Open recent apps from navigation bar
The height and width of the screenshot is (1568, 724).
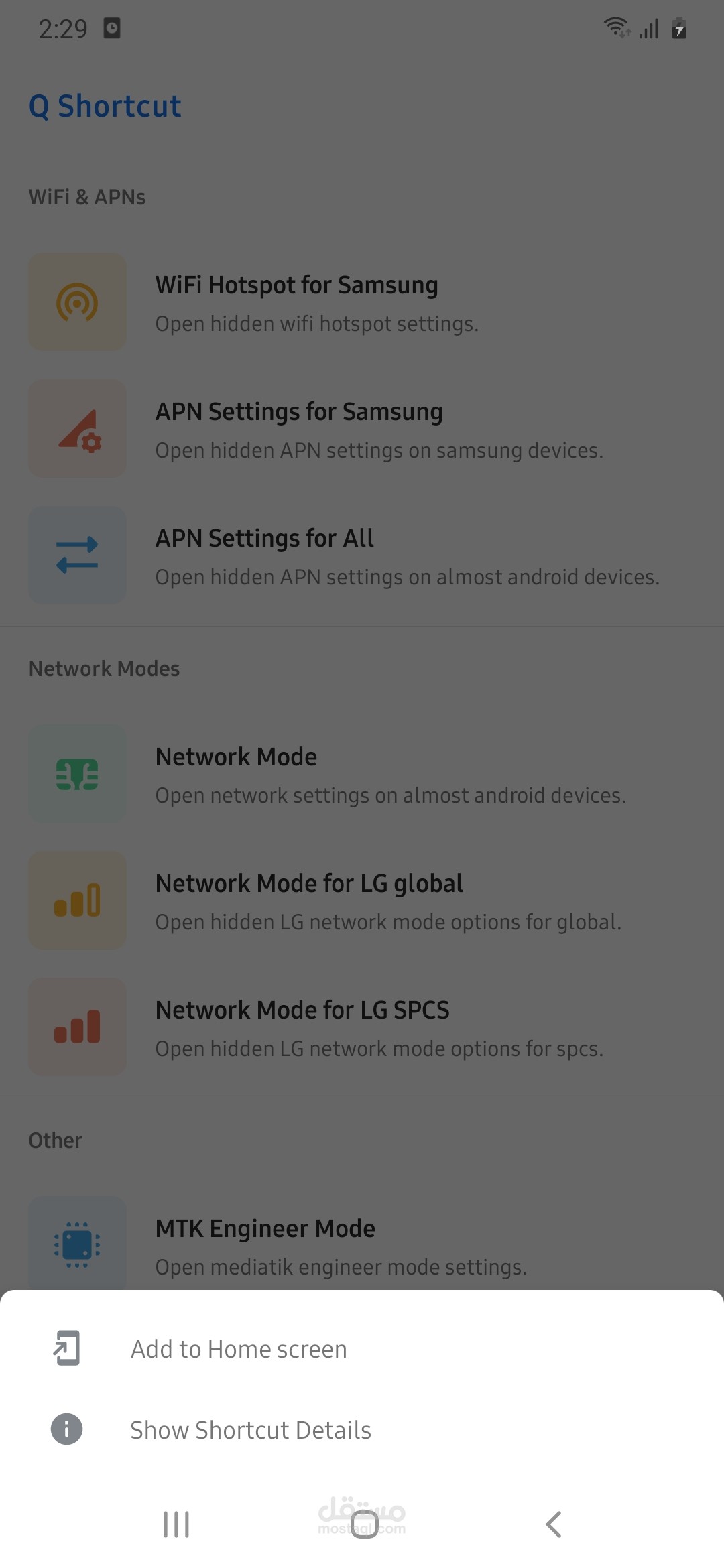(176, 1524)
